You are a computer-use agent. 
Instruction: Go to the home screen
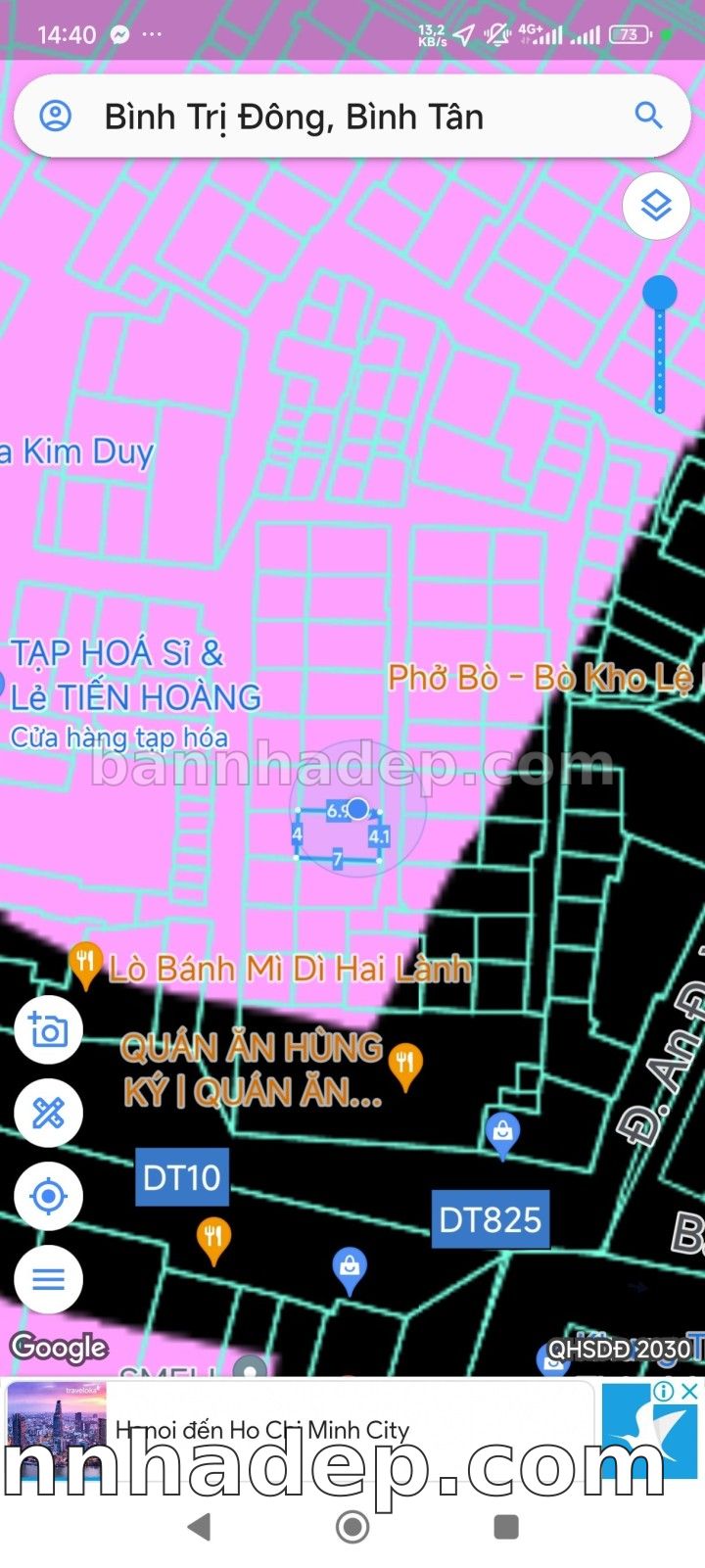coord(352,1526)
